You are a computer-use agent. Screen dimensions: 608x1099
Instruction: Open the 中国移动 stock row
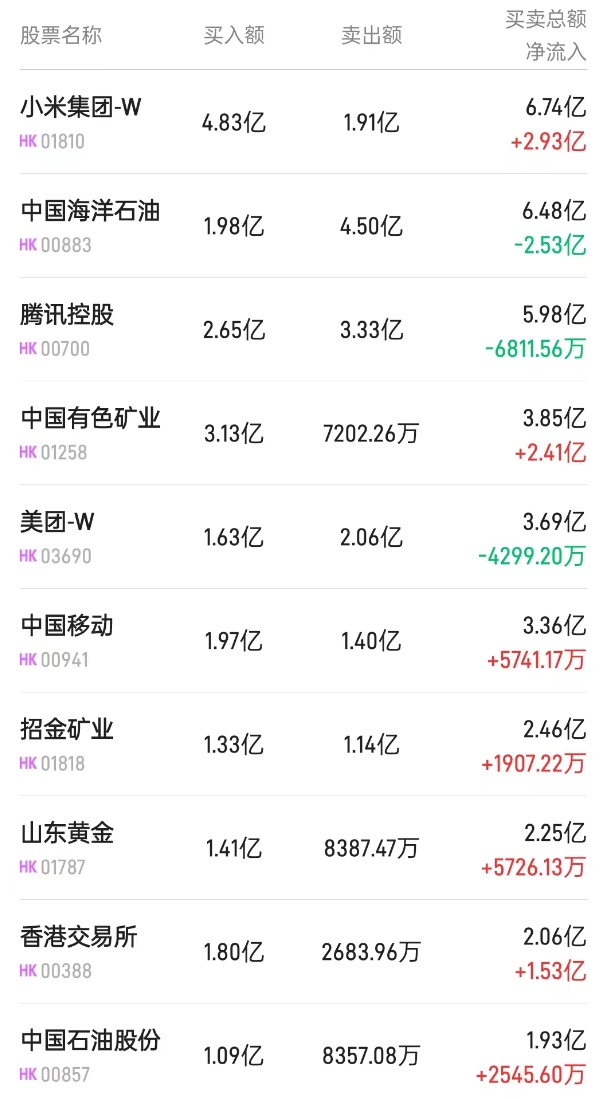(68, 627)
